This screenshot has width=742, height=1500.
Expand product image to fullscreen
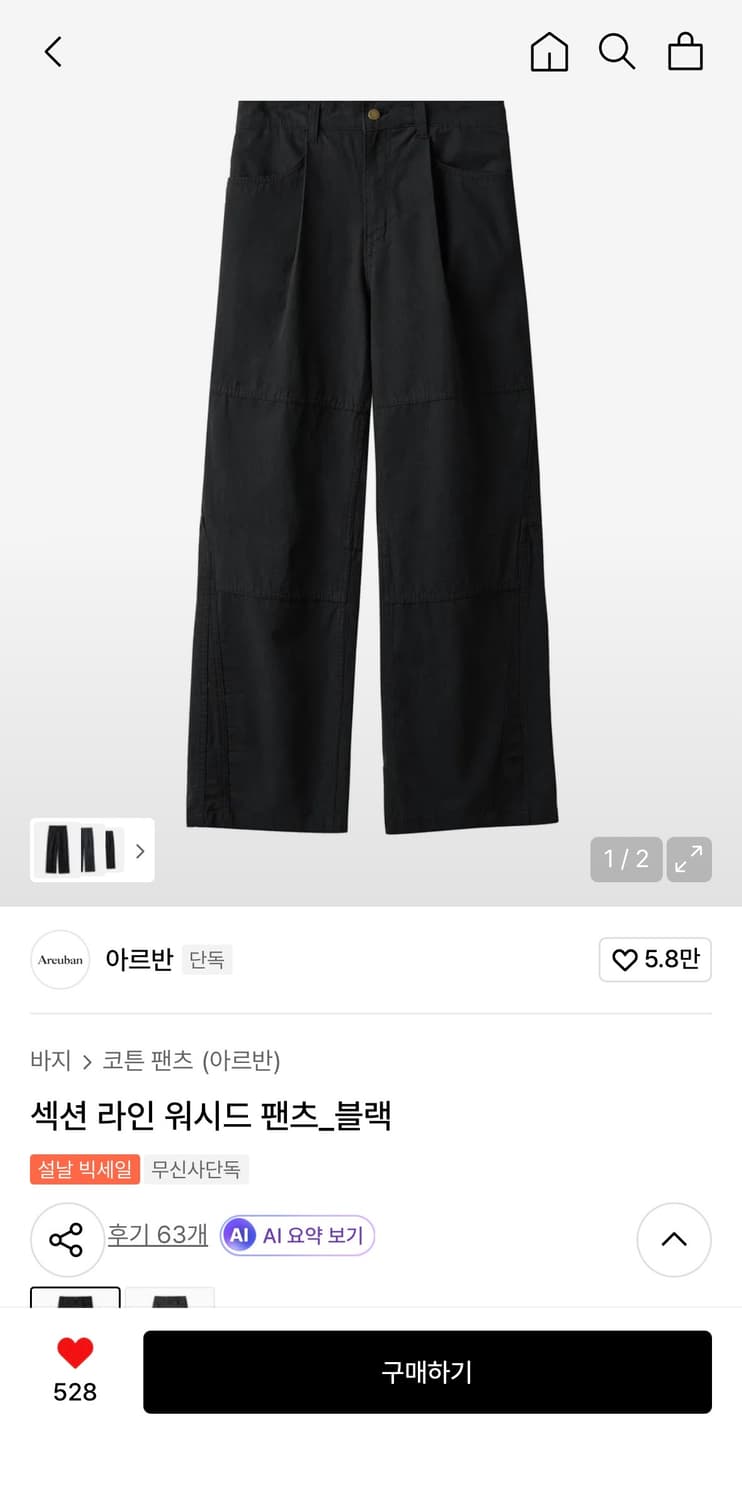pyautogui.click(x=689, y=859)
